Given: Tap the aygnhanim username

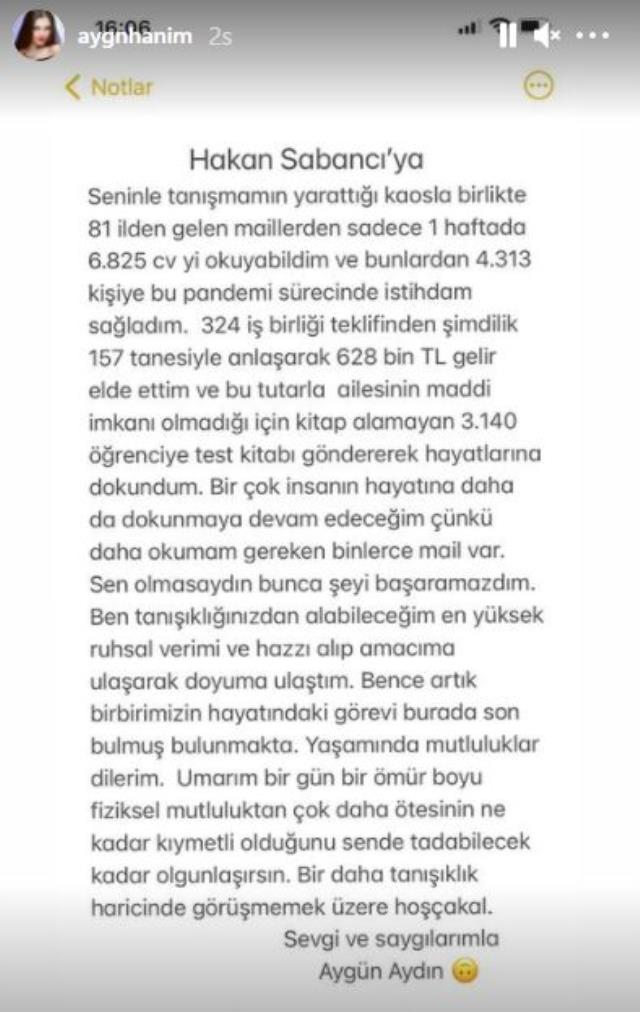Looking at the screenshot, I should point(134,36).
